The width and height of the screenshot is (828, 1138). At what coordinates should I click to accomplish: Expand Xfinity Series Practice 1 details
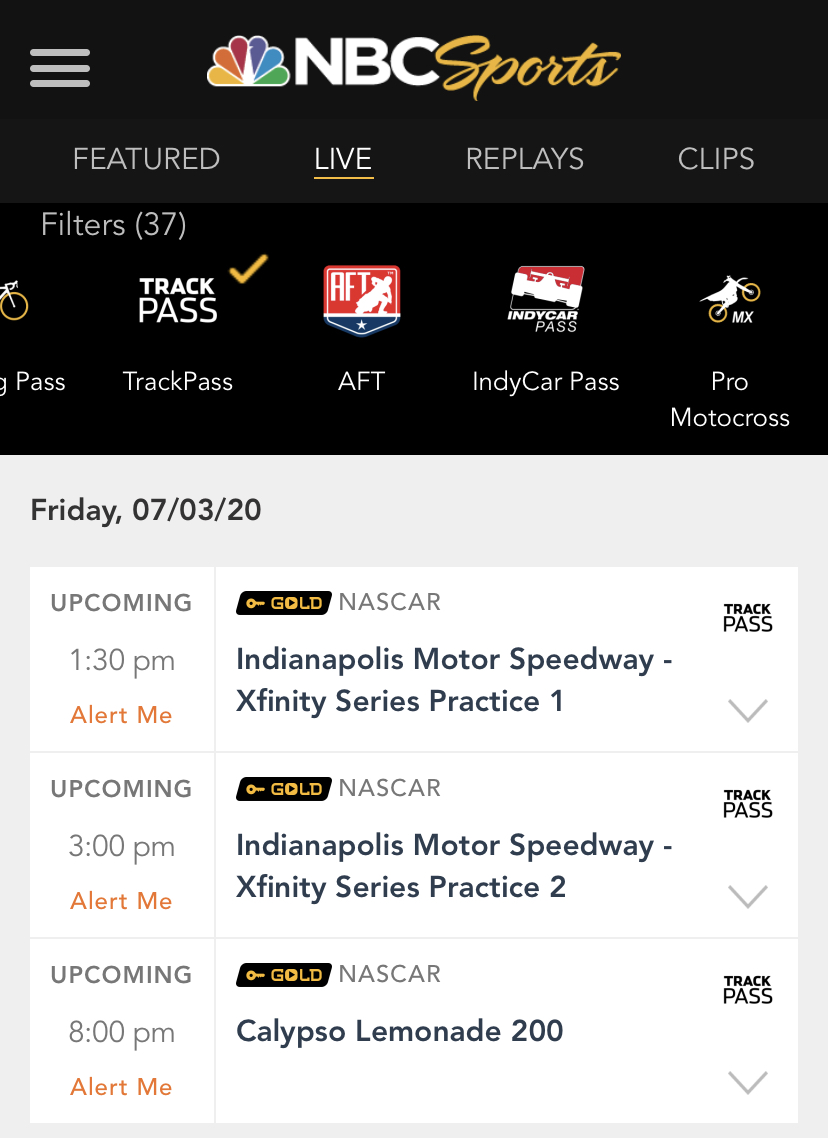tap(748, 710)
